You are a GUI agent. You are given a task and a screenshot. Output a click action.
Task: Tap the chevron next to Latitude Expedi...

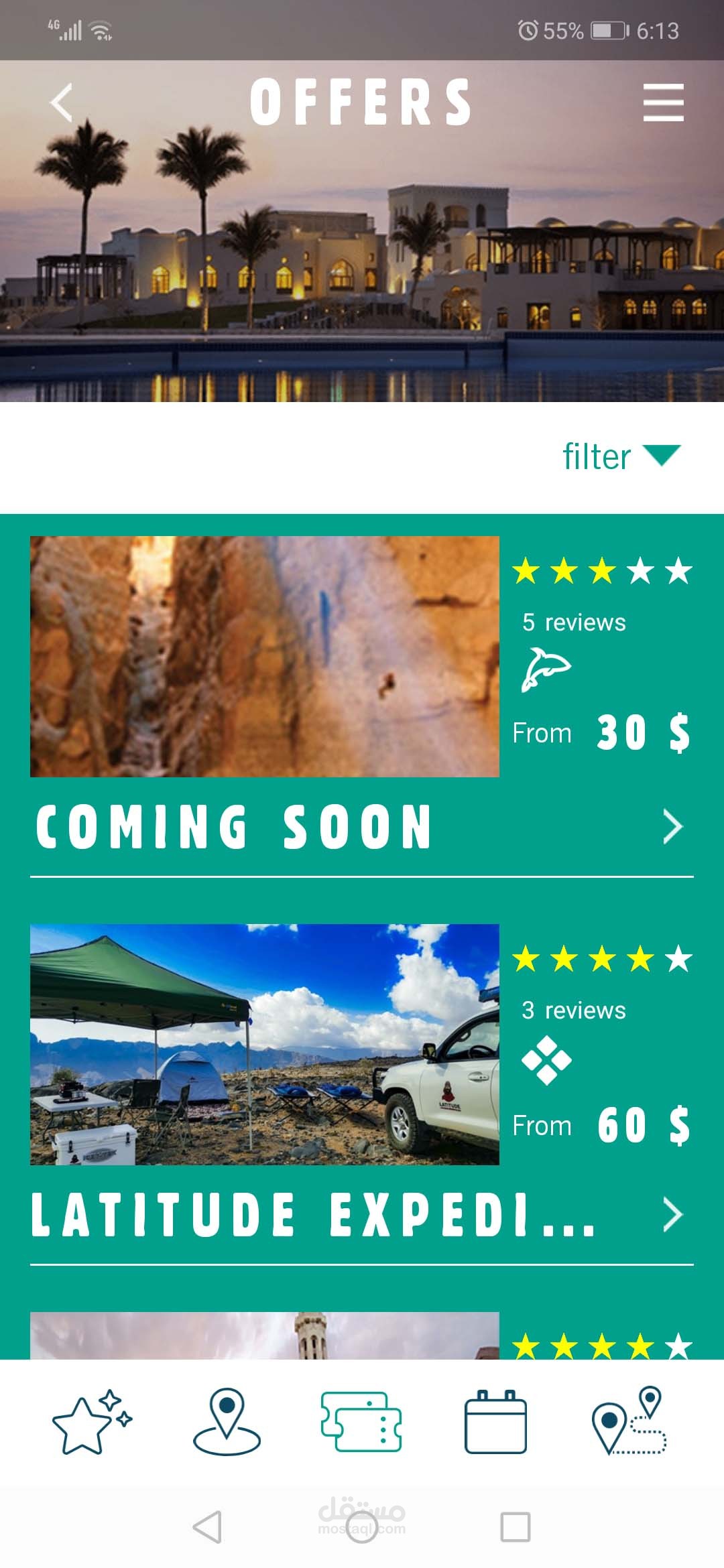(672, 1215)
